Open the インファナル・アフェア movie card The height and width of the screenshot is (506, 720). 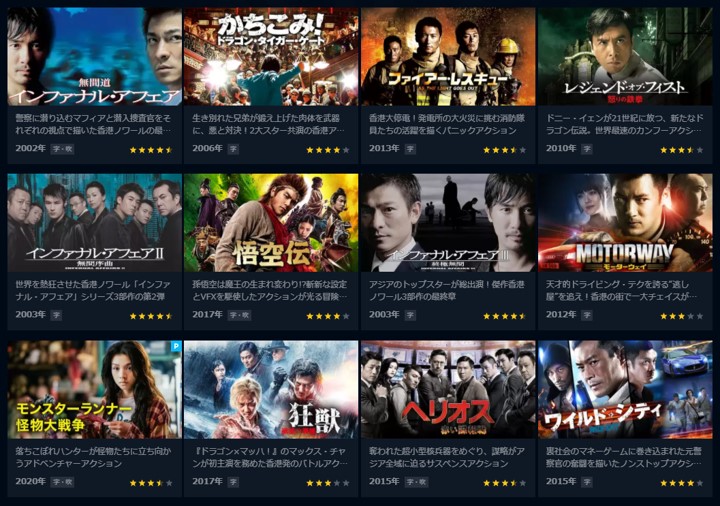(94, 57)
